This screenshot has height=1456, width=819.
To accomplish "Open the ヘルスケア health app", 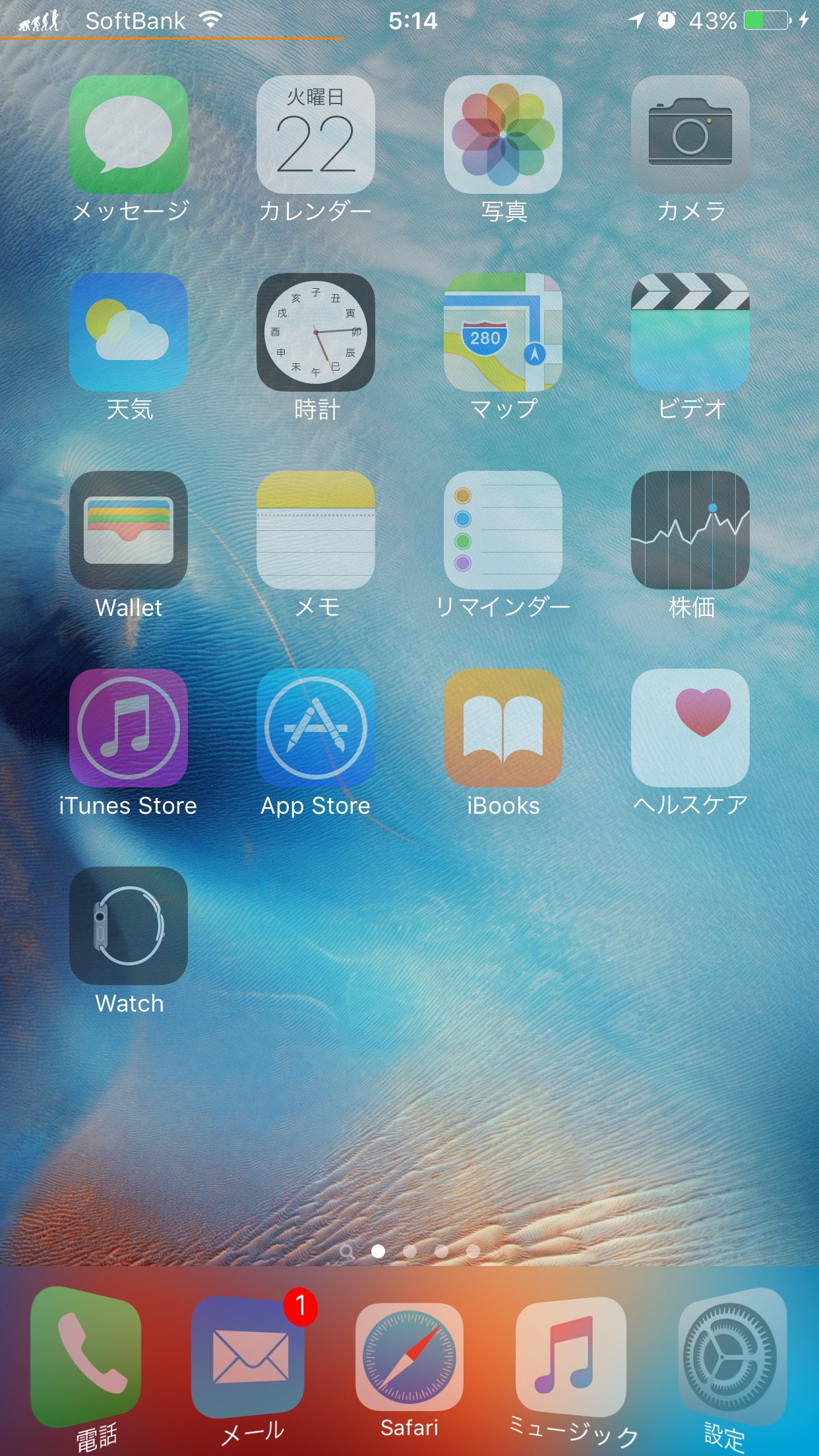I will click(x=690, y=728).
